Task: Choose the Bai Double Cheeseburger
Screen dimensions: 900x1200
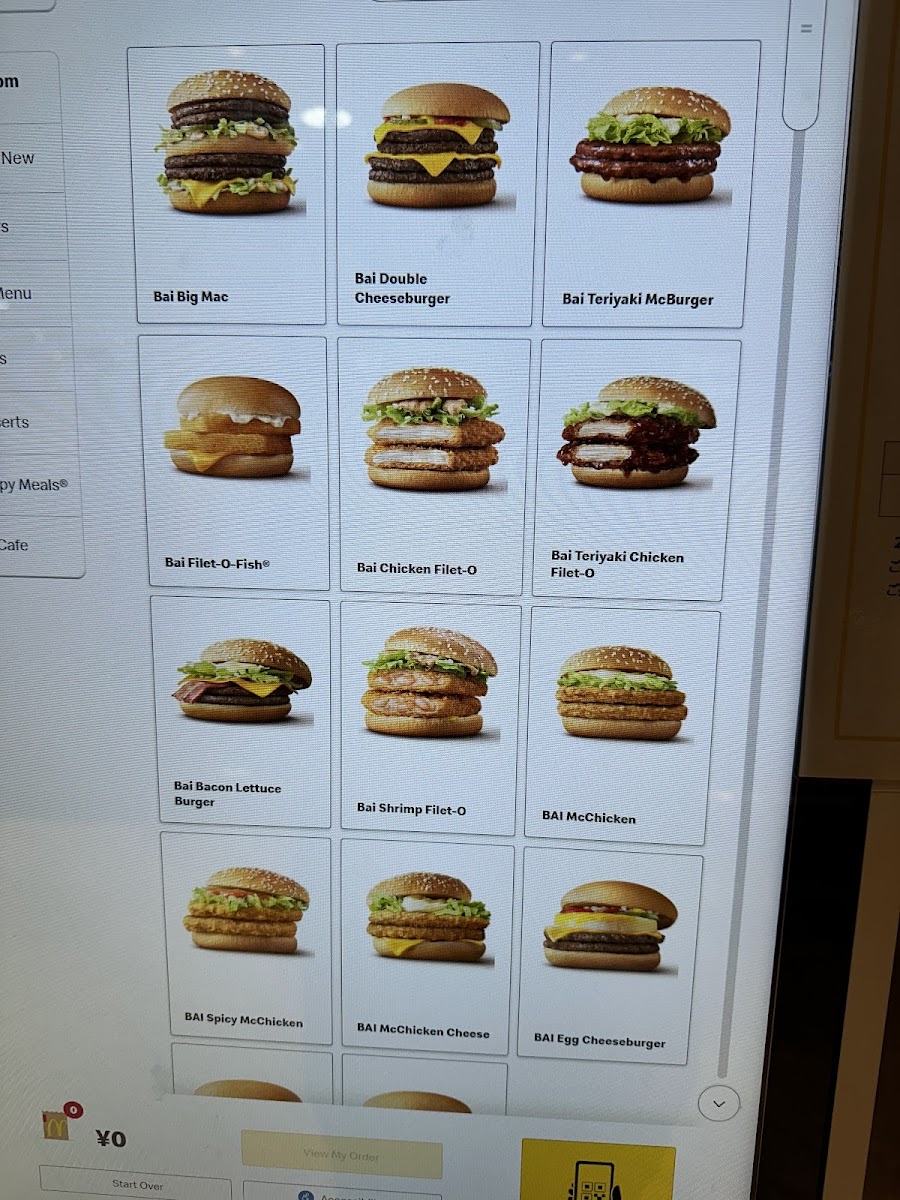Action: tap(438, 184)
